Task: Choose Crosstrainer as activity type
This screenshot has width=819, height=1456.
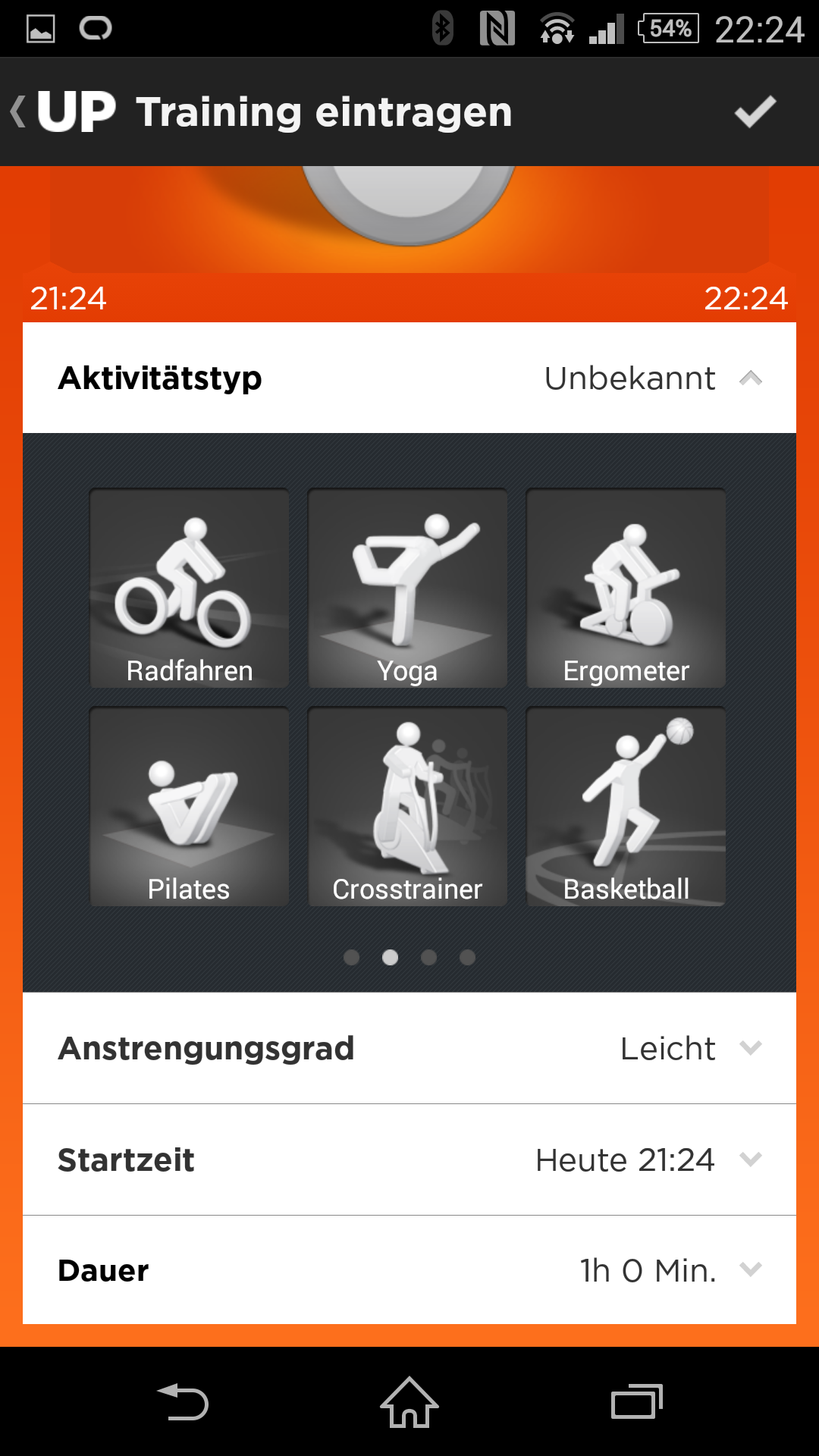Action: pos(407,807)
